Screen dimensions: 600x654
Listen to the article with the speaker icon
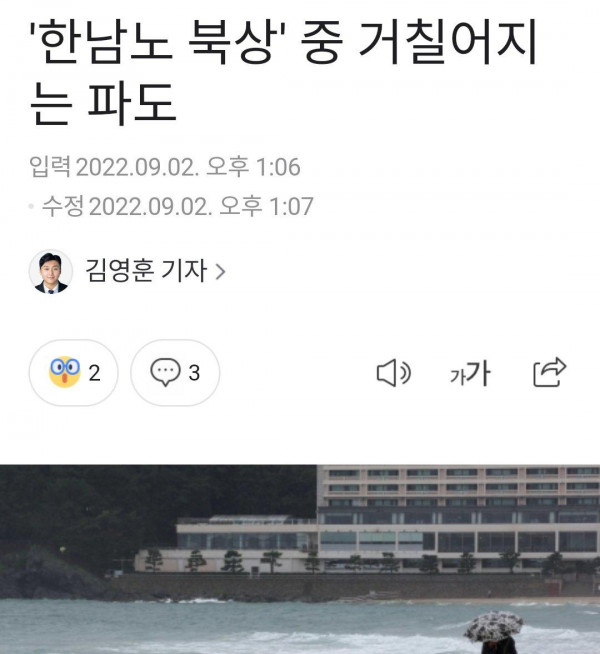point(393,373)
